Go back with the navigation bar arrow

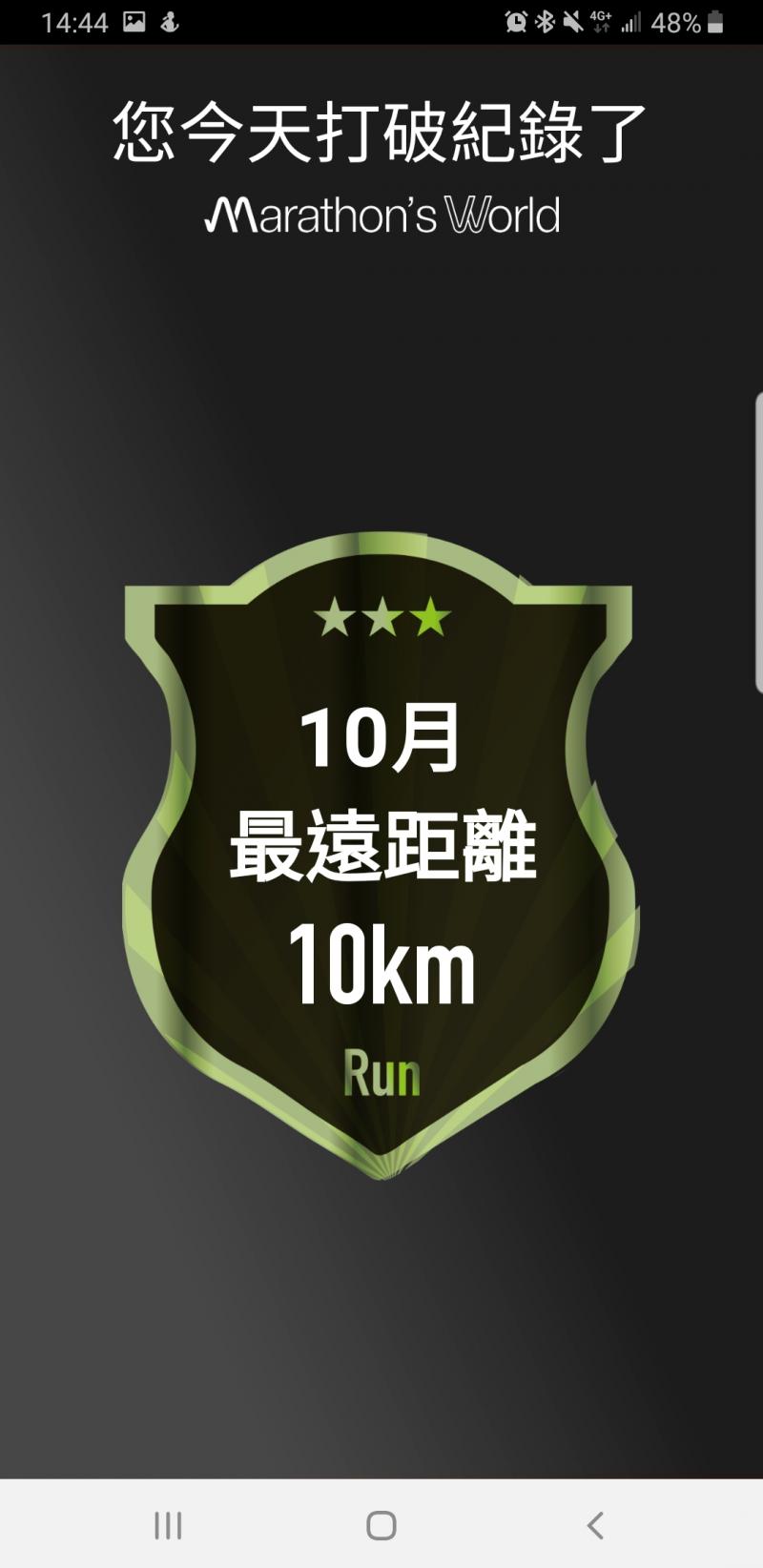pyautogui.click(x=595, y=1525)
